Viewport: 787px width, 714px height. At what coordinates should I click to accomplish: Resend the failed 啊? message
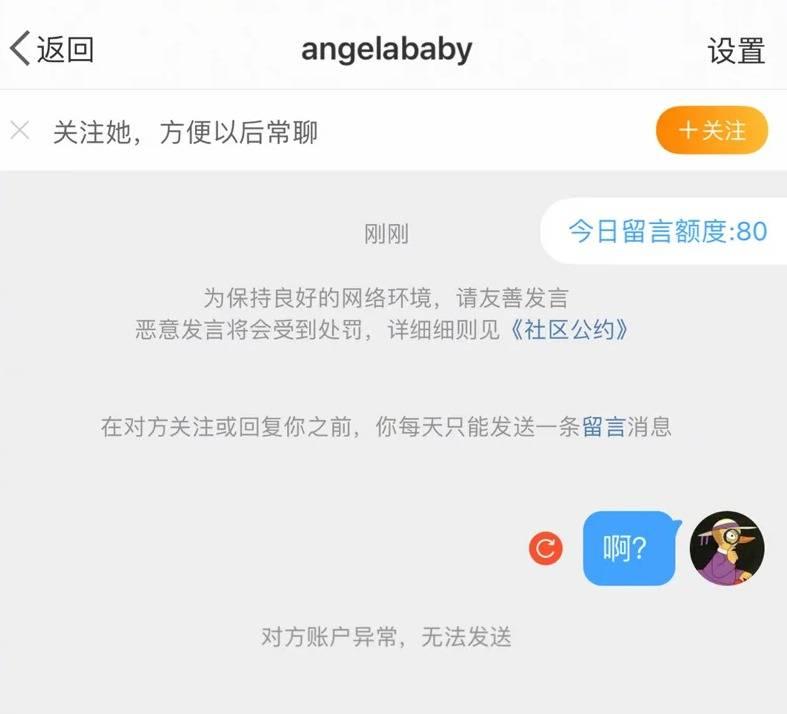[x=545, y=547]
